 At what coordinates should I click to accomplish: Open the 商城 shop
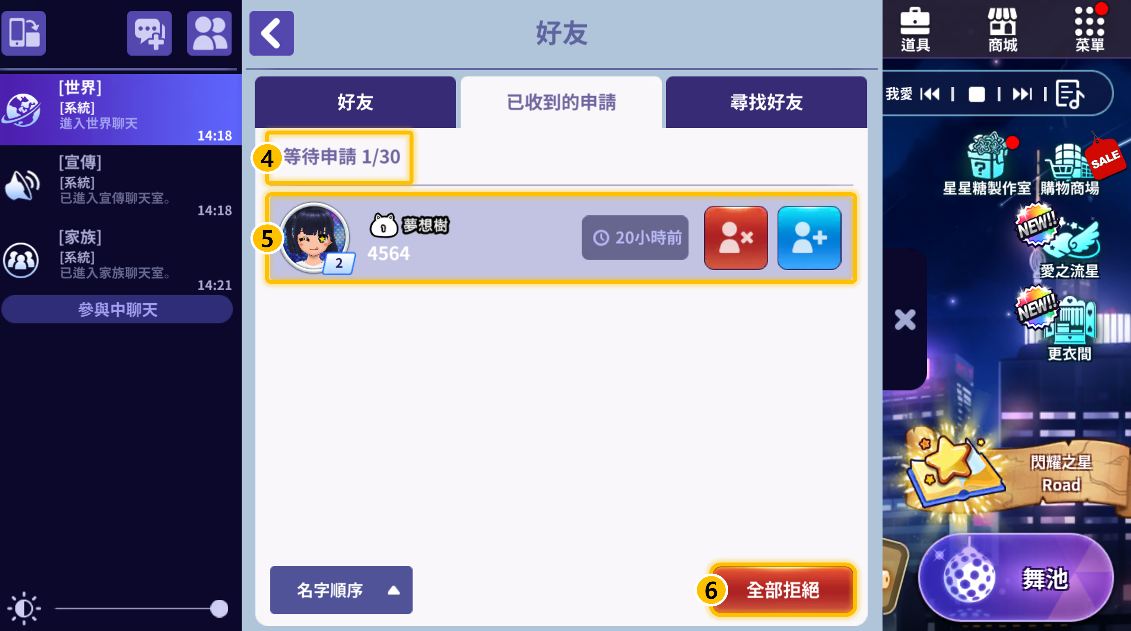pyautogui.click(x=1002, y=29)
